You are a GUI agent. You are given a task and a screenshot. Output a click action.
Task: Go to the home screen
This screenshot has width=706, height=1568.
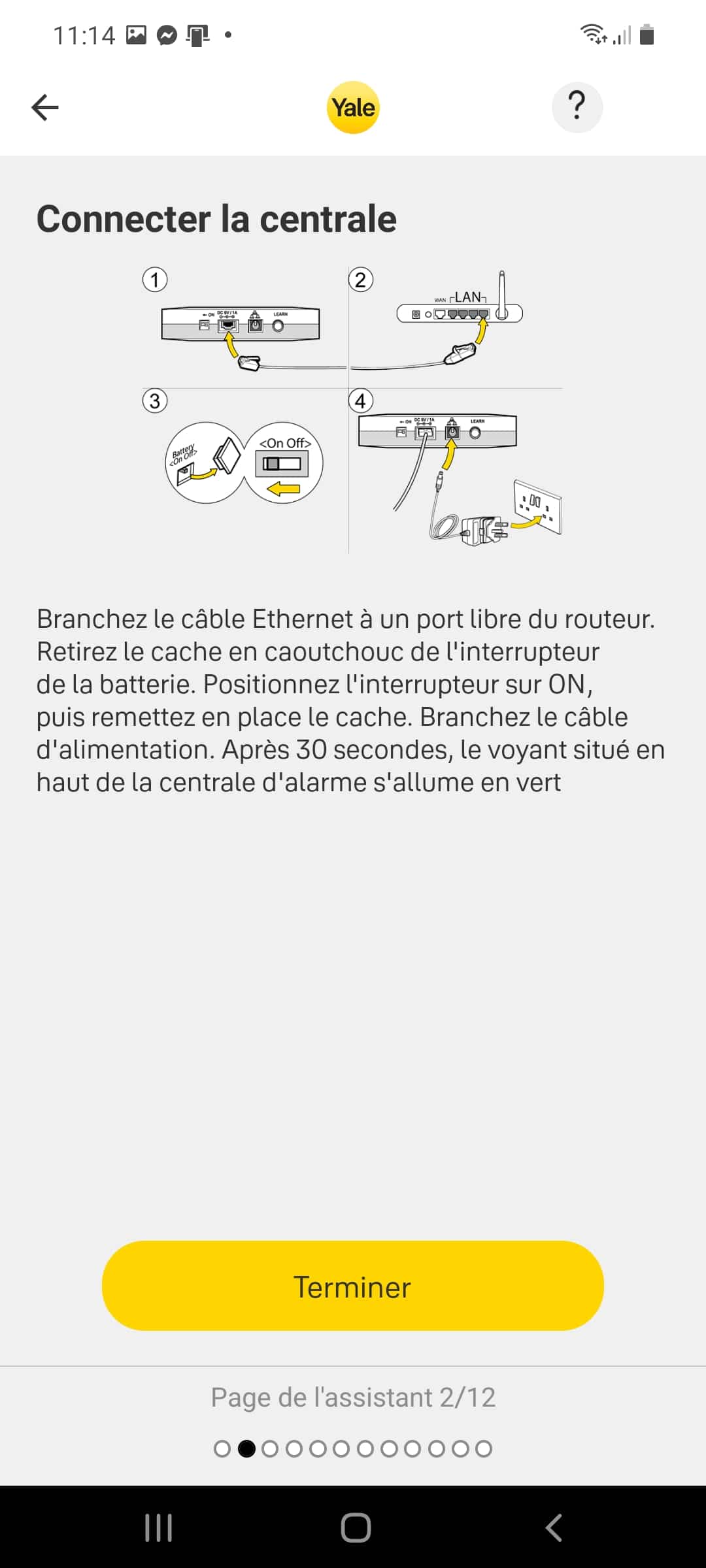[x=356, y=1527]
